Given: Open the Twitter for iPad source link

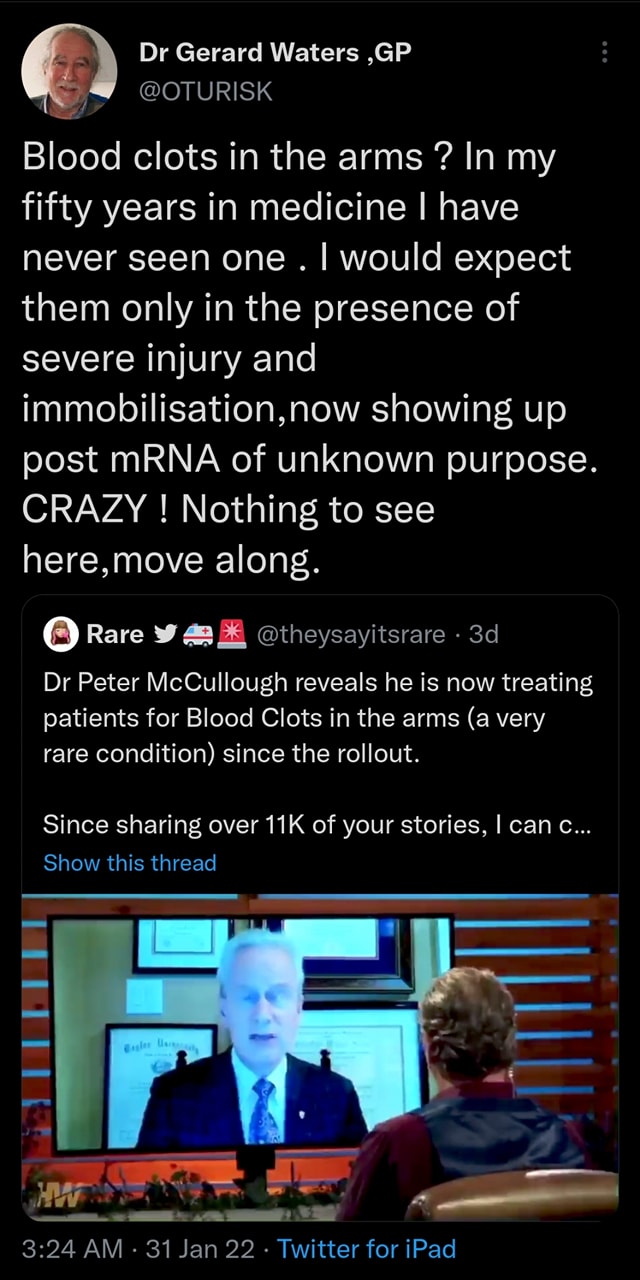Looking at the screenshot, I should pyautogui.click(x=366, y=1248).
